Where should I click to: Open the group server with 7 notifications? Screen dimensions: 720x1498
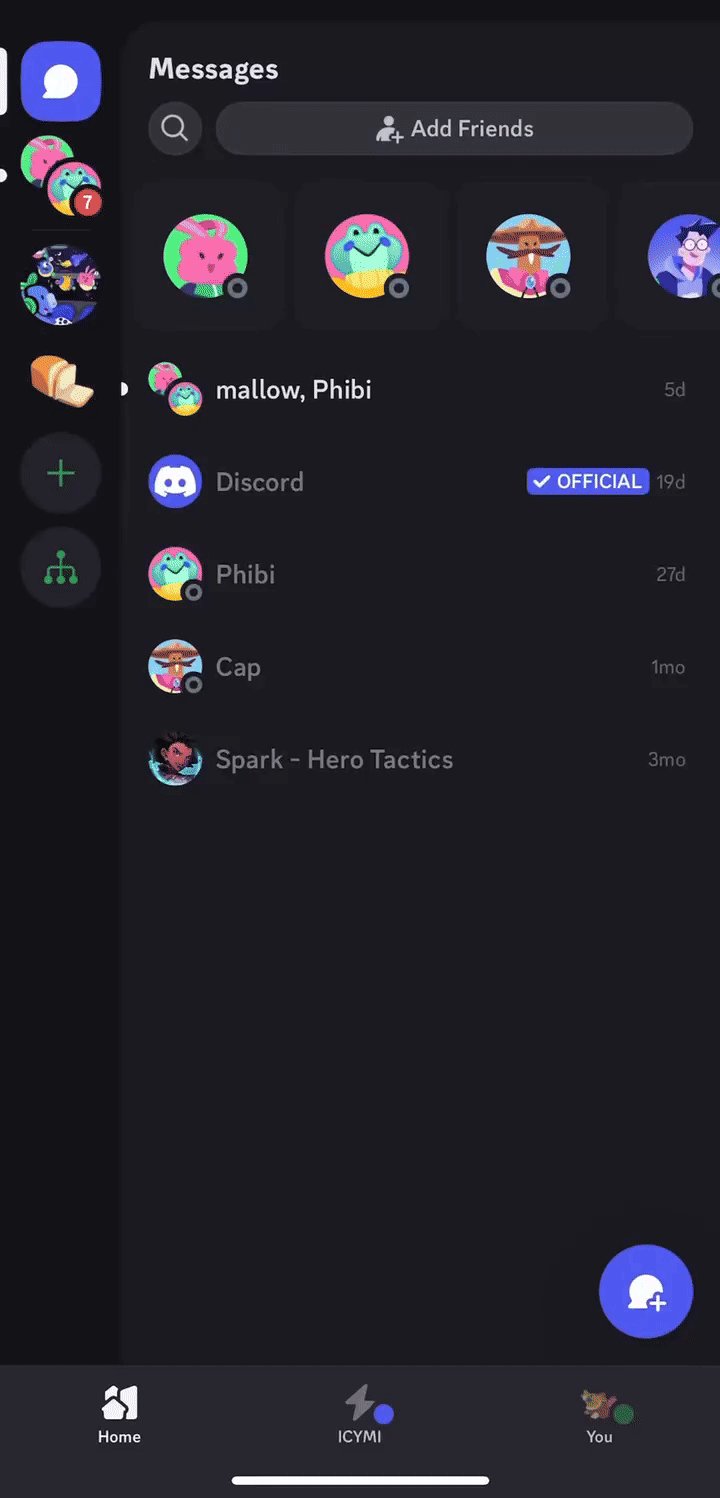click(x=61, y=177)
